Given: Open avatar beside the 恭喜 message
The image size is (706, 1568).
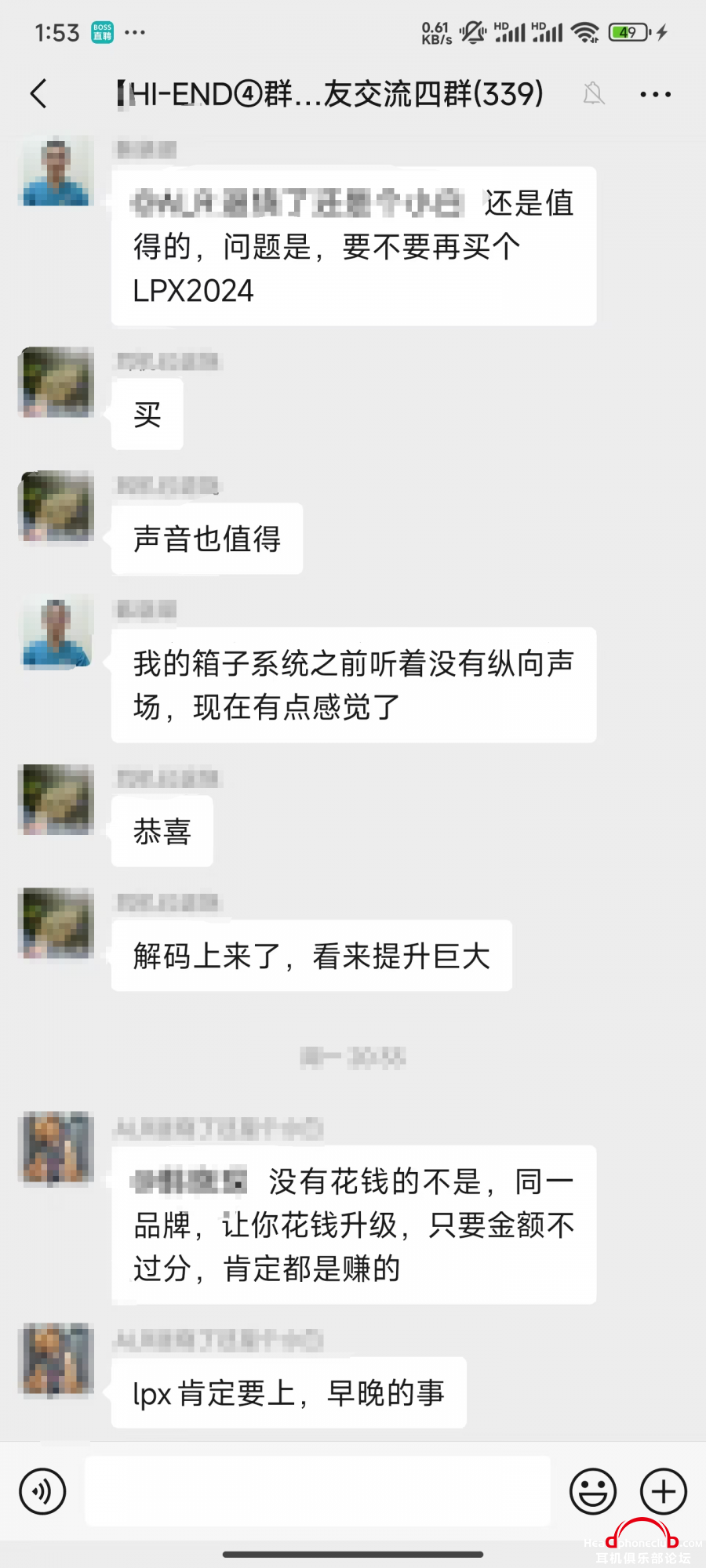Looking at the screenshot, I should (x=56, y=800).
